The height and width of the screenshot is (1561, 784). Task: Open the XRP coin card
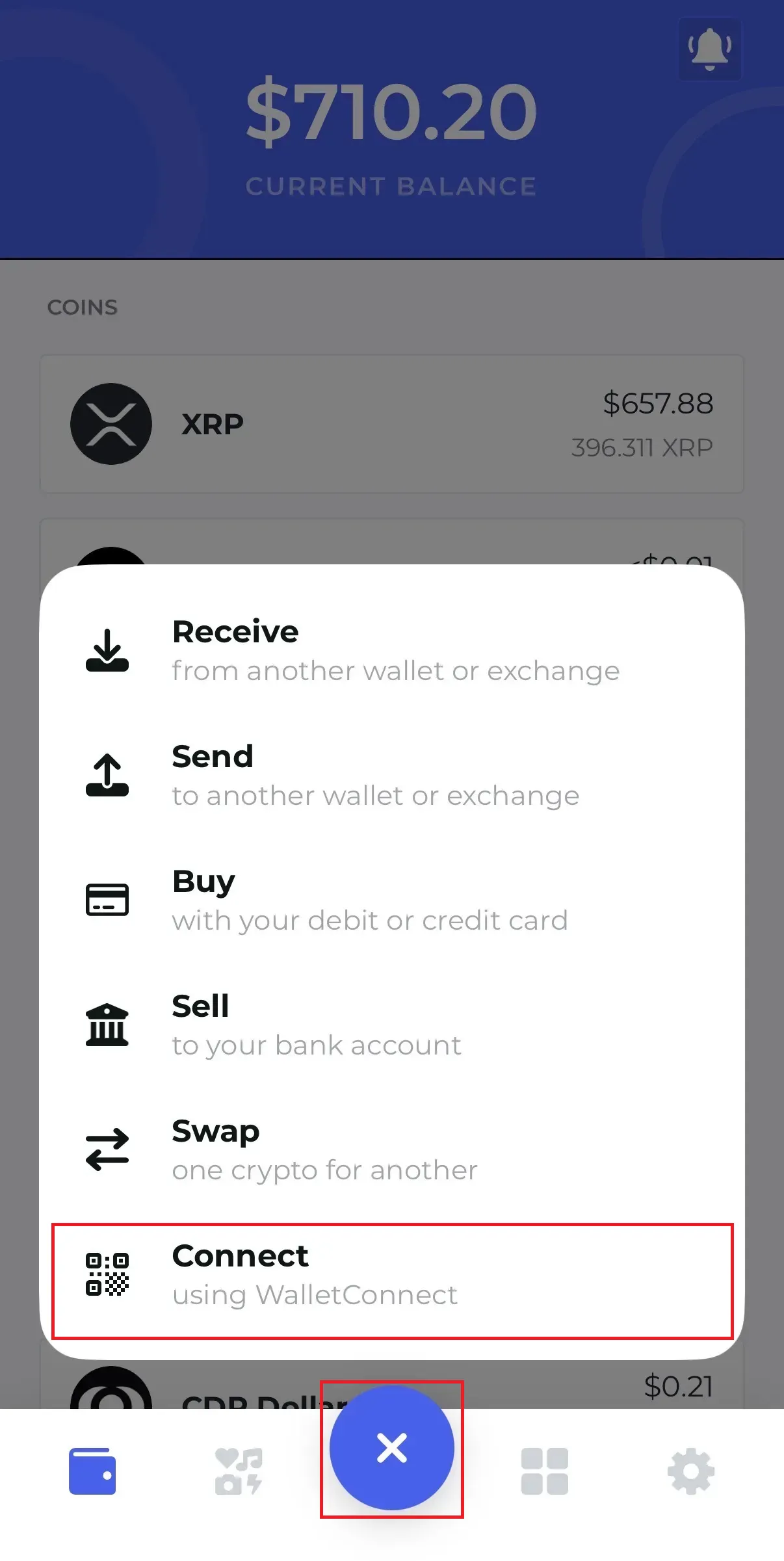coord(391,424)
